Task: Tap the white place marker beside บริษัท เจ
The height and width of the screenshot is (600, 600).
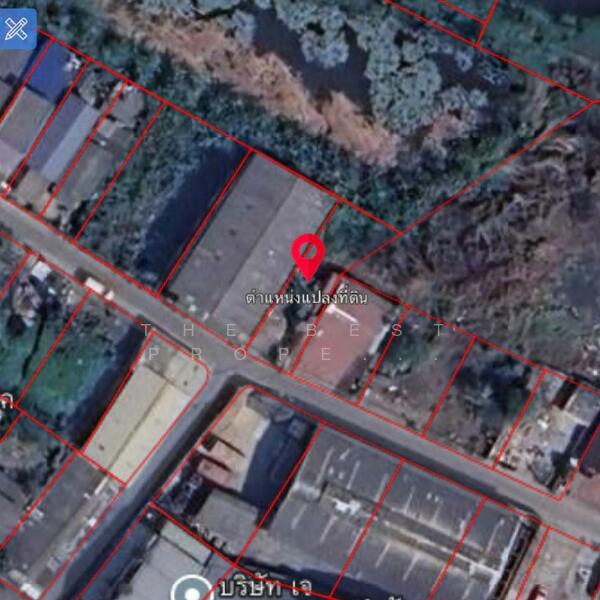Action: click(185, 589)
